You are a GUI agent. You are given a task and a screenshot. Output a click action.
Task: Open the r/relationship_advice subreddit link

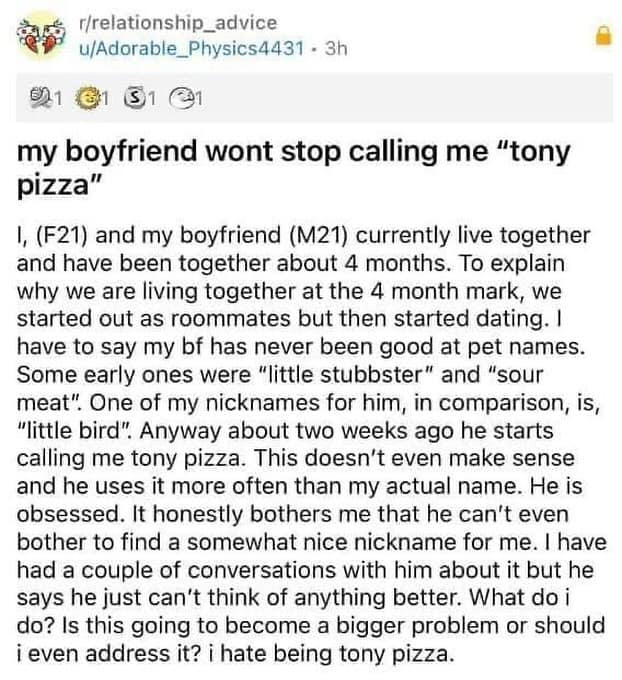(177, 23)
